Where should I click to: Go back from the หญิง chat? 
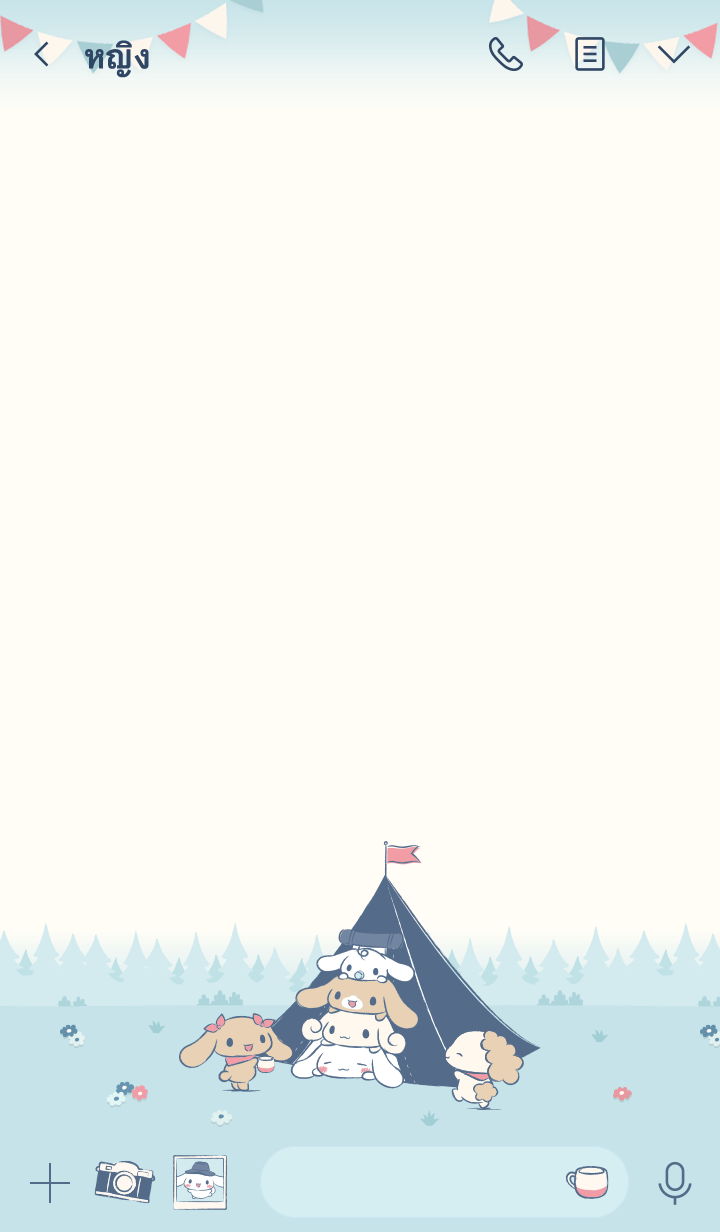pyautogui.click(x=41, y=54)
